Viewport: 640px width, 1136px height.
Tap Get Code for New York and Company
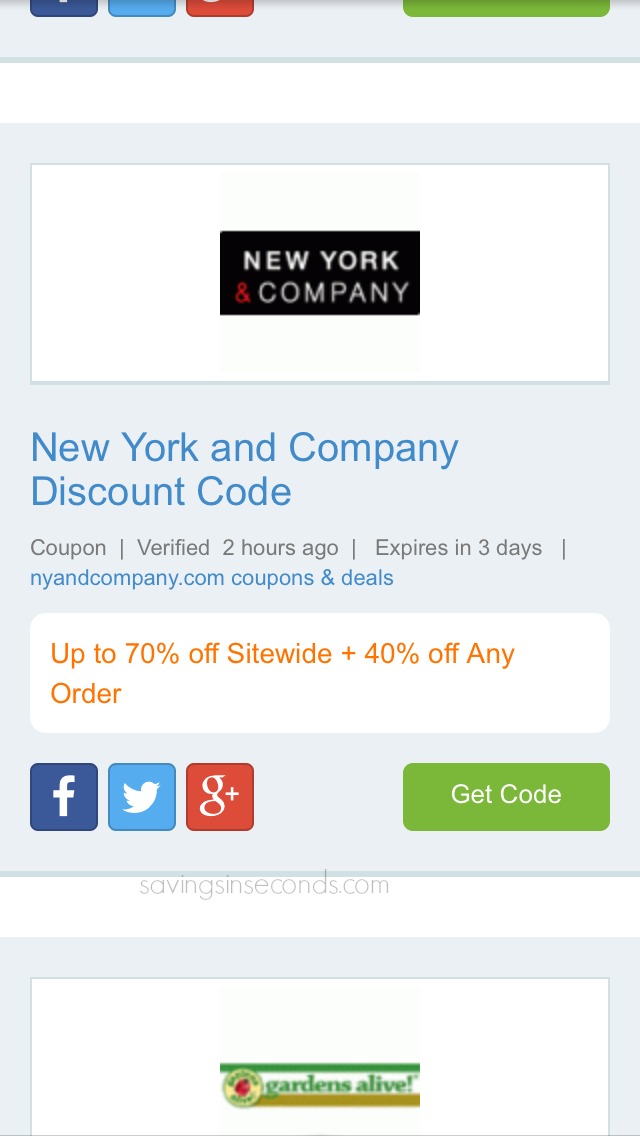point(506,796)
